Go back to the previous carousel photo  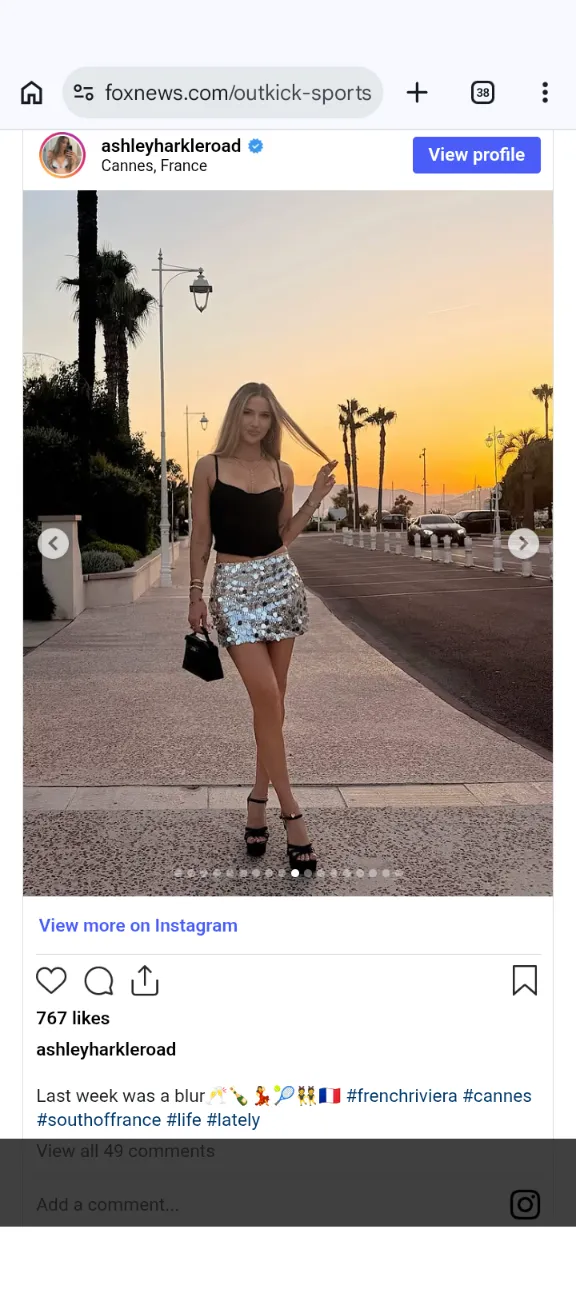(x=53, y=543)
